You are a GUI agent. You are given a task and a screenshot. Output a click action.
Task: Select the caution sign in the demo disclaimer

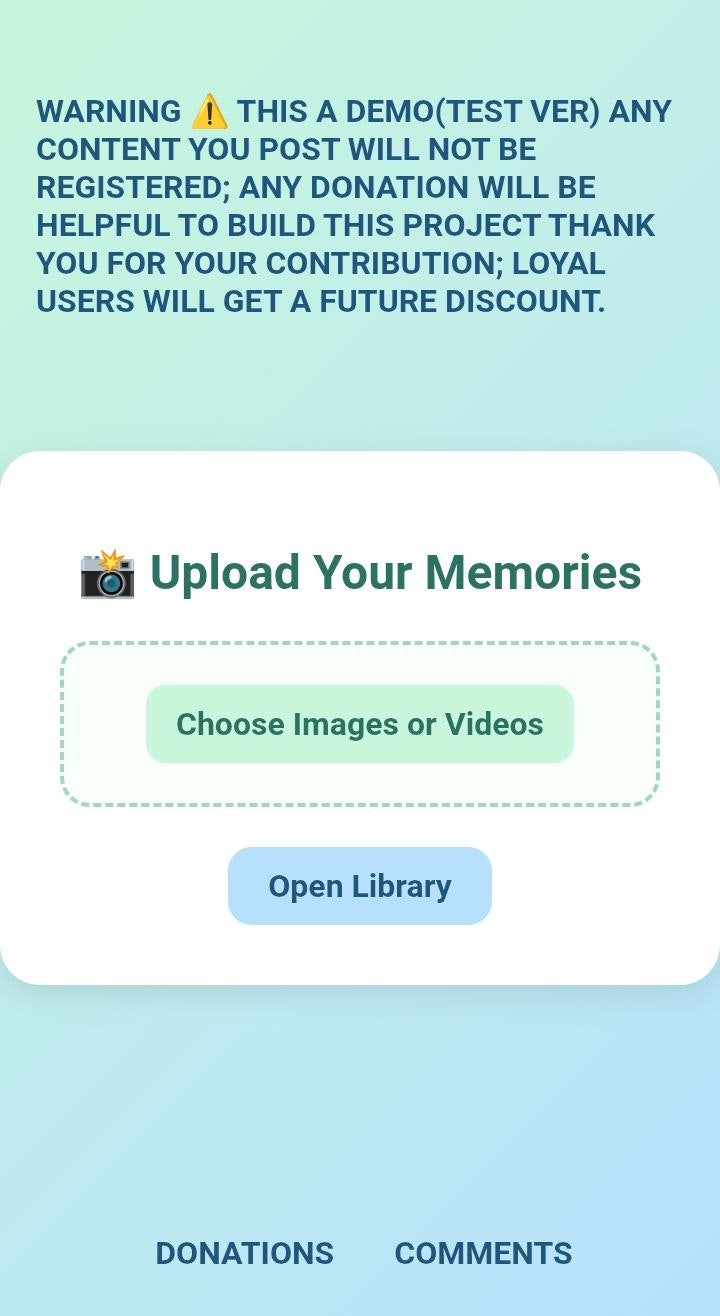click(x=211, y=112)
